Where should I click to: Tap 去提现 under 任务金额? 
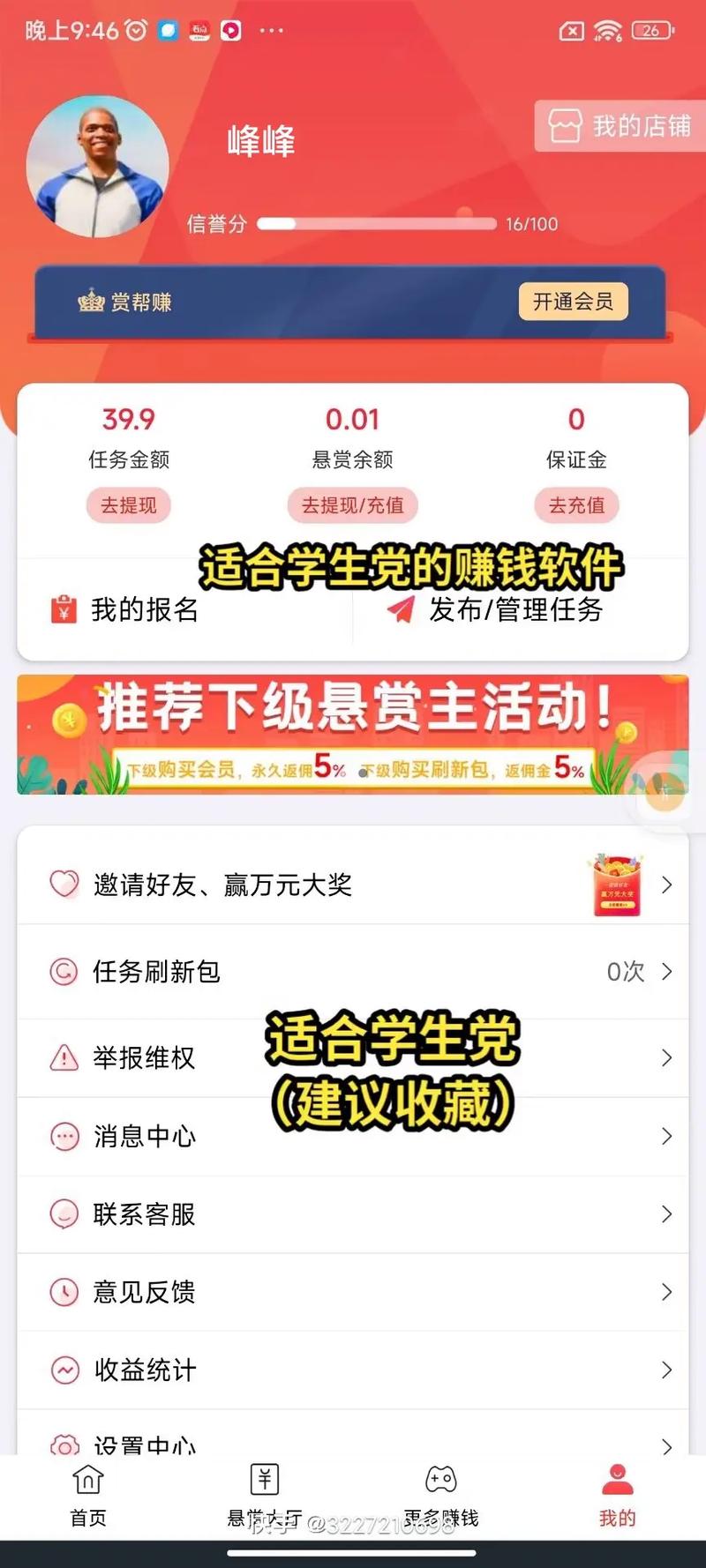coord(129,505)
